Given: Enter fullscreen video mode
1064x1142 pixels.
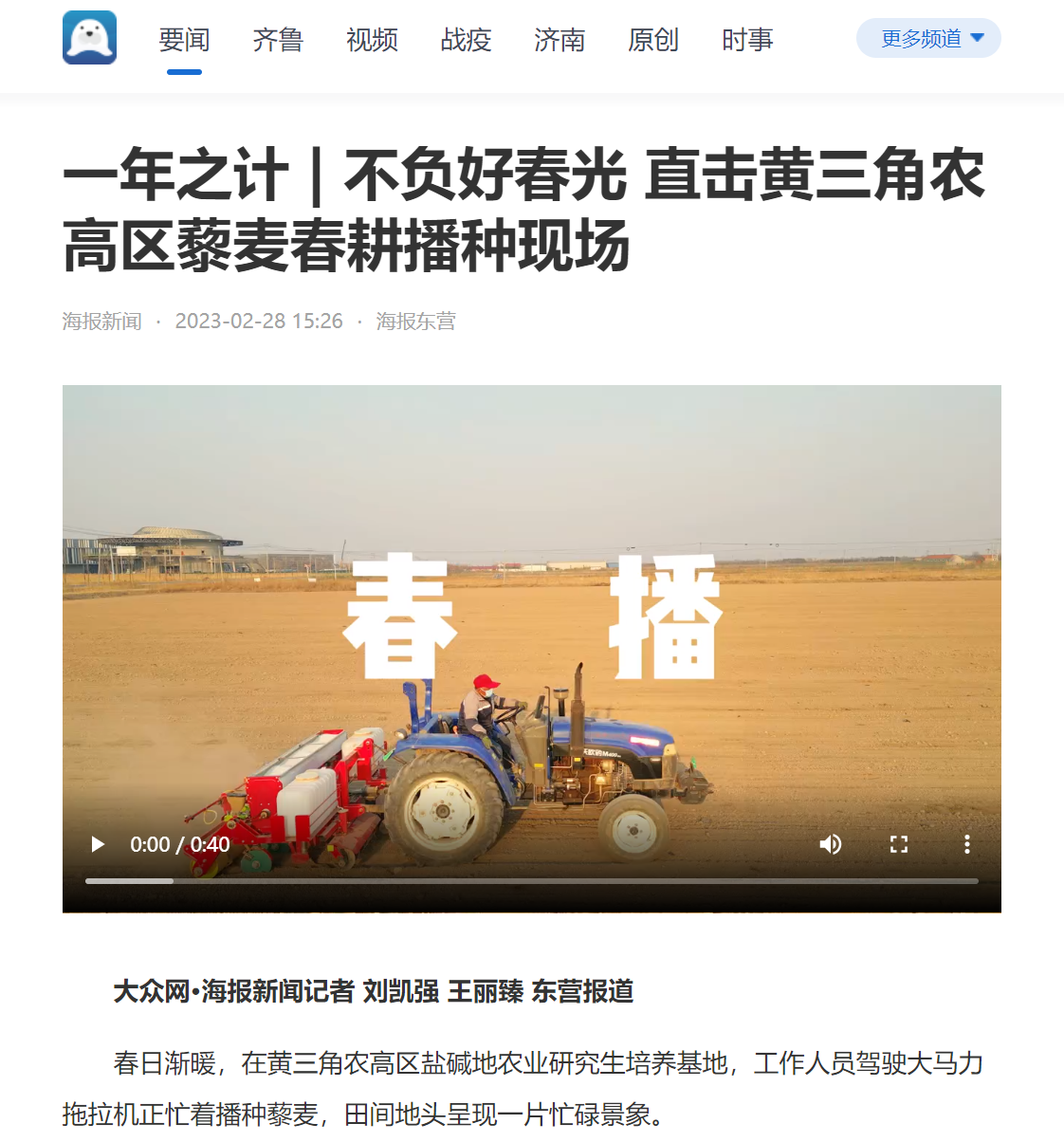Looking at the screenshot, I should click(899, 844).
